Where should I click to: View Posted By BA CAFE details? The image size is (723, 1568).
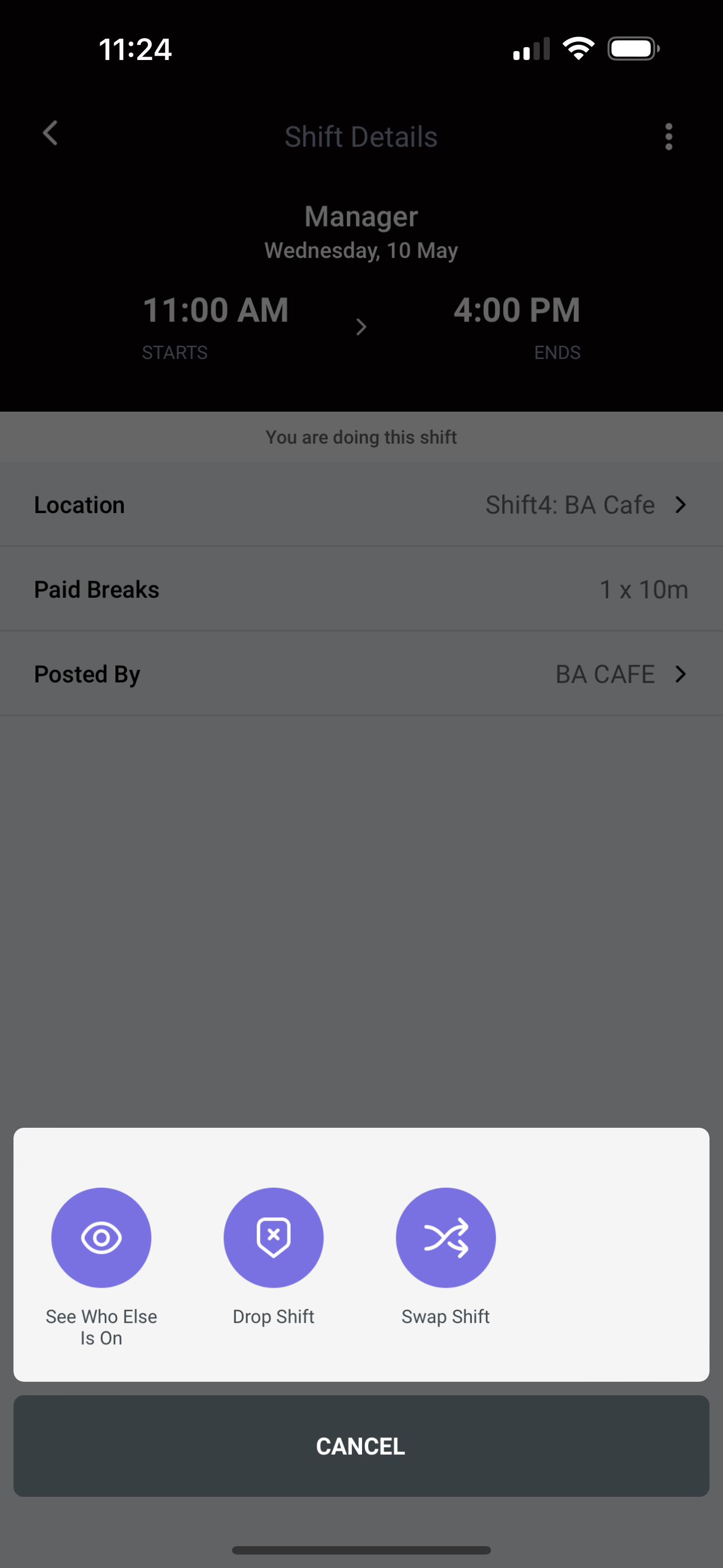361,674
